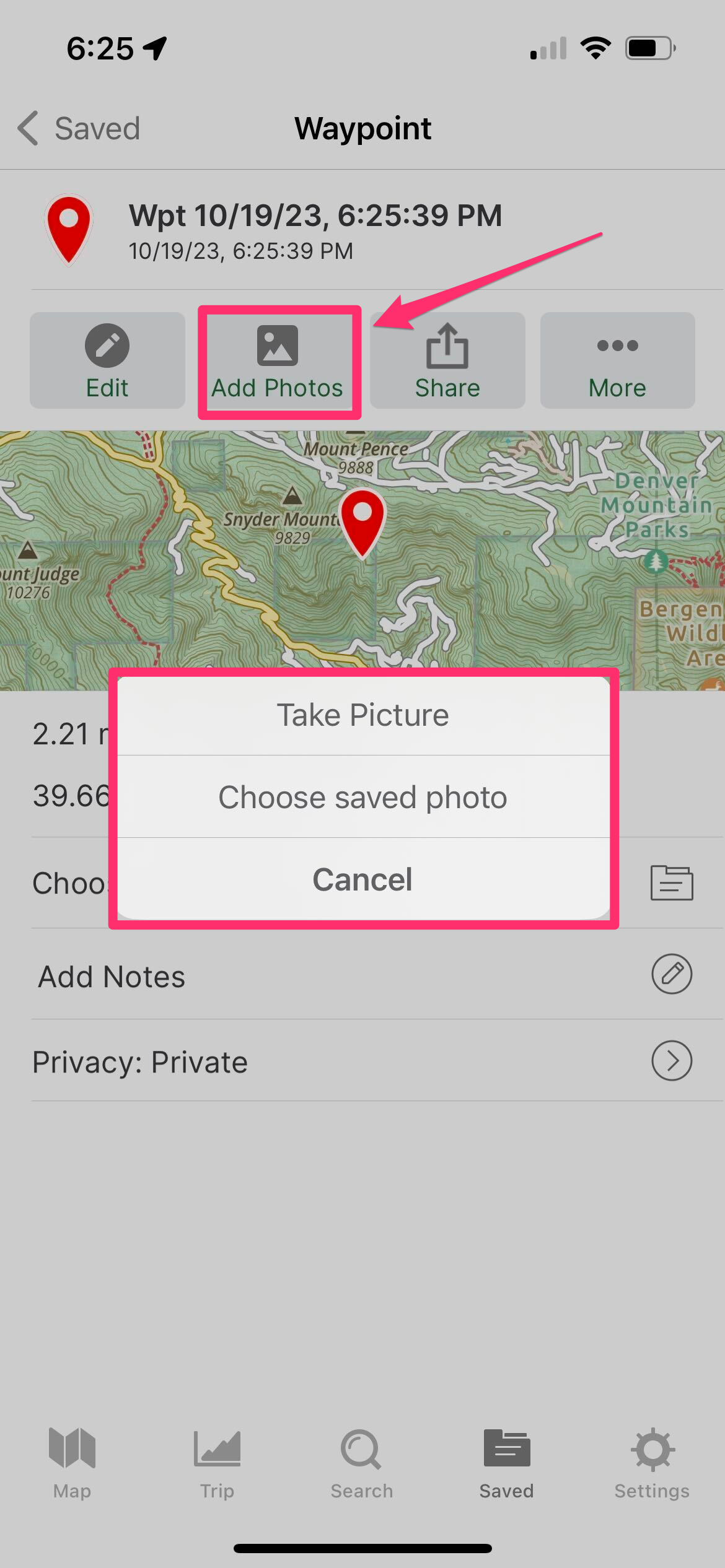Switch to the Settings tab
Image resolution: width=725 pixels, height=1568 pixels.
click(x=652, y=1463)
